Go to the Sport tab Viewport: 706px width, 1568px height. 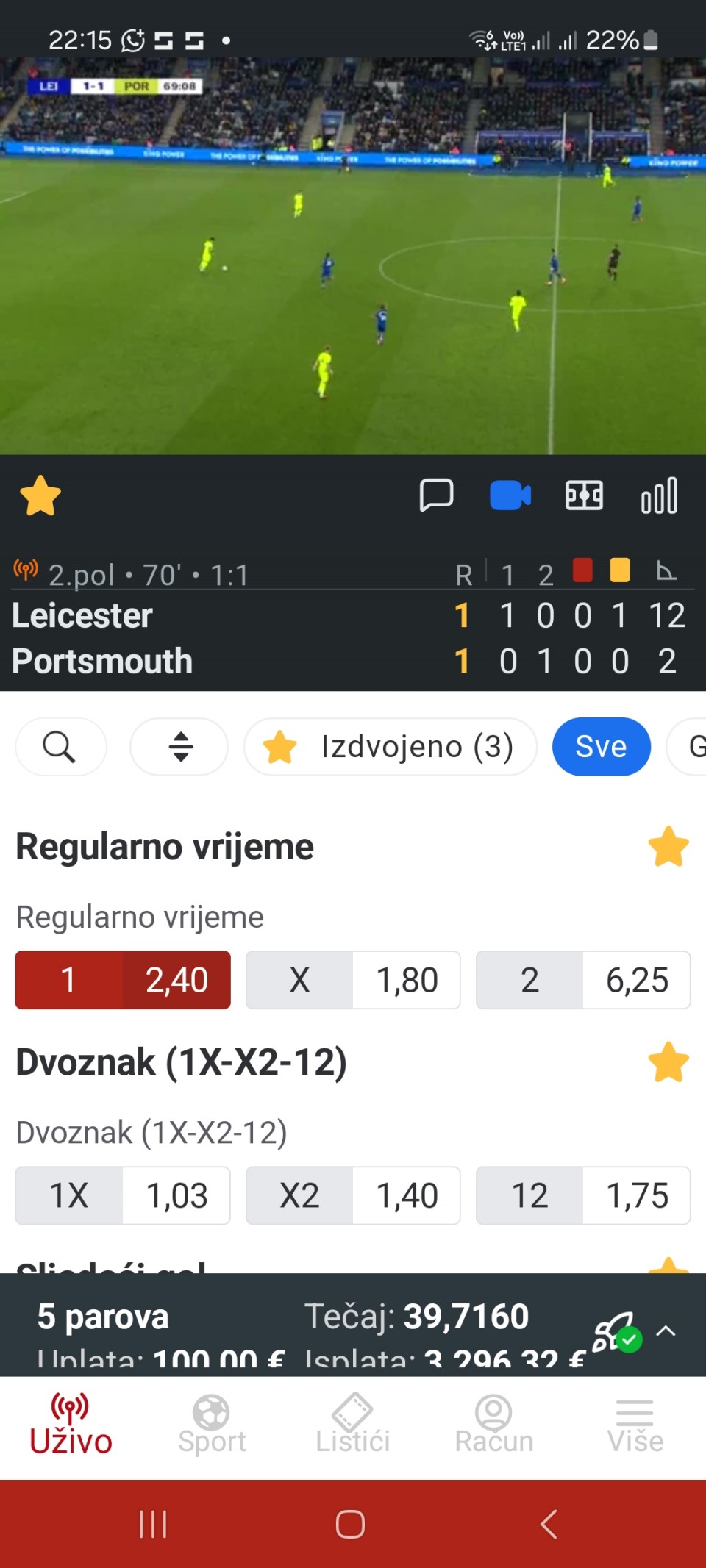click(212, 1425)
